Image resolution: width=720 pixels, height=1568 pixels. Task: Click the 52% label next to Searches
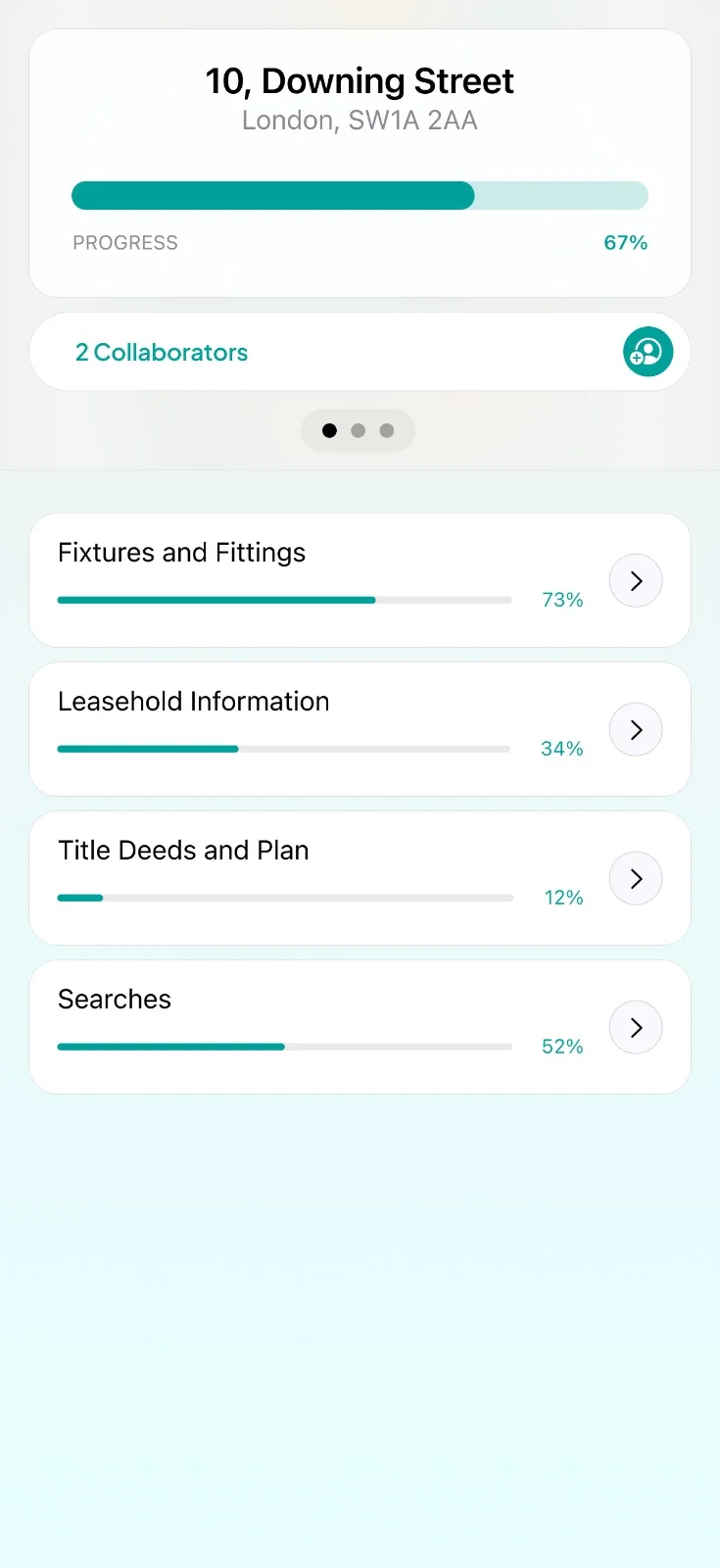(560, 1046)
